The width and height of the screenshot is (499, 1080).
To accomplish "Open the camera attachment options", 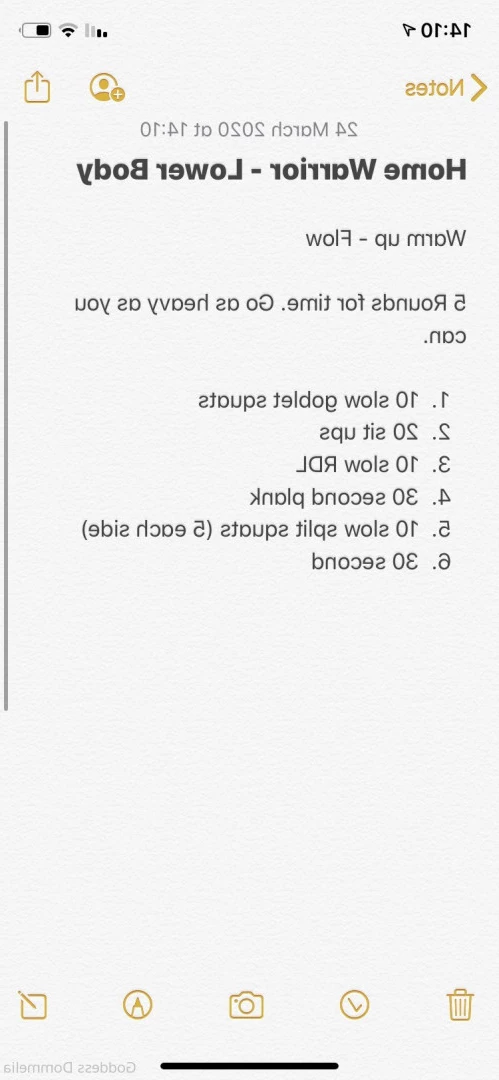I will click(x=246, y=1005).
